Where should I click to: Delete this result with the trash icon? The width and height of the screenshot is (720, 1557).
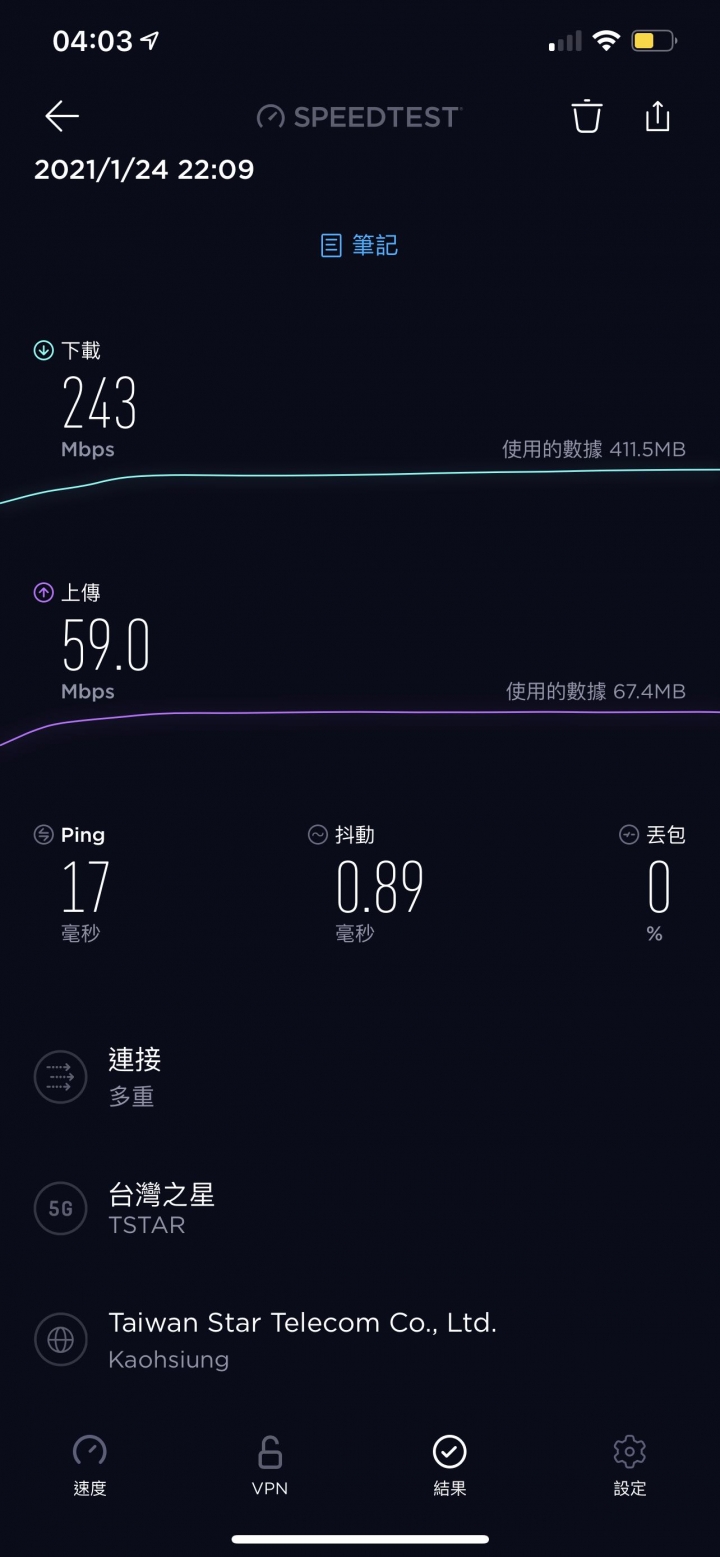pyautogui.click(x=587, y=116)
